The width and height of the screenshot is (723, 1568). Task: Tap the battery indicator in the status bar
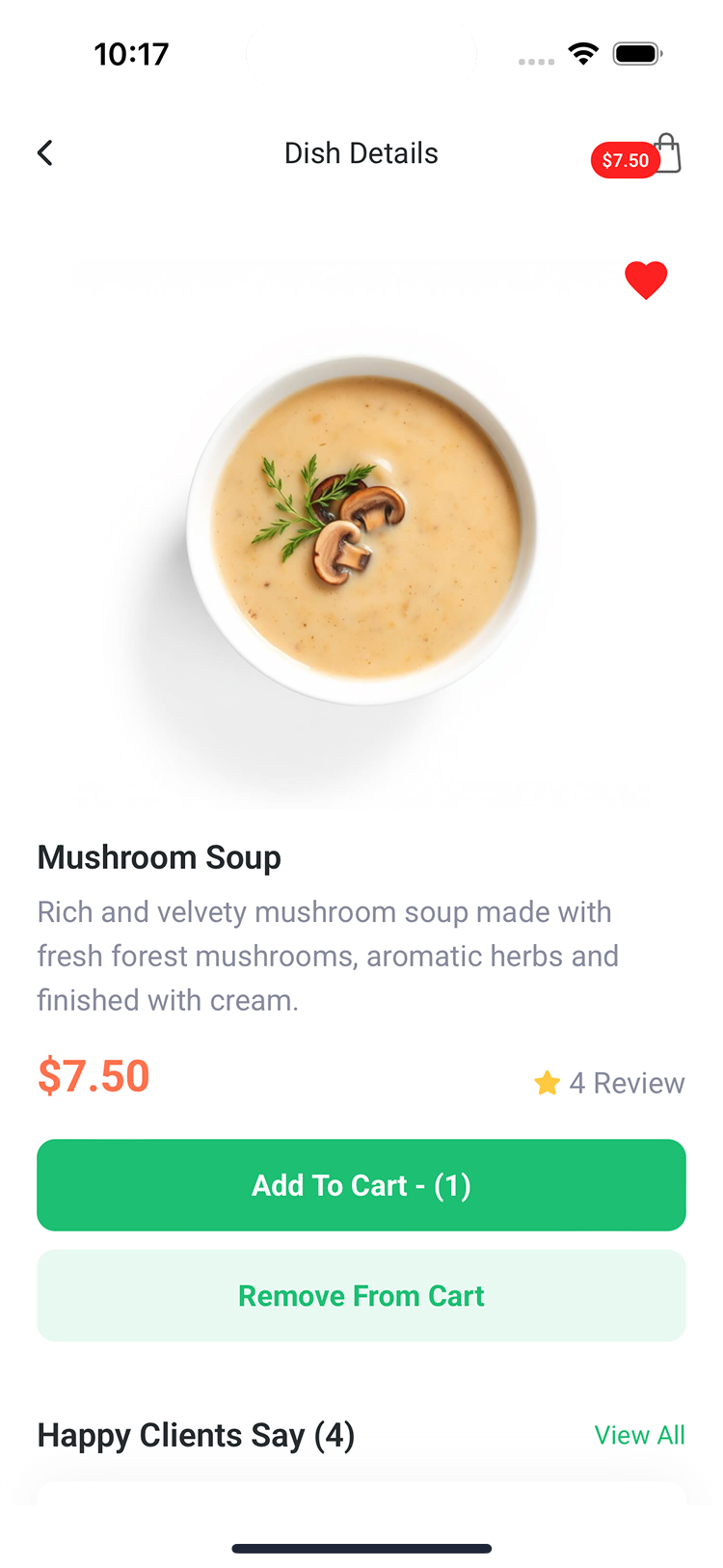coord(636,54)
